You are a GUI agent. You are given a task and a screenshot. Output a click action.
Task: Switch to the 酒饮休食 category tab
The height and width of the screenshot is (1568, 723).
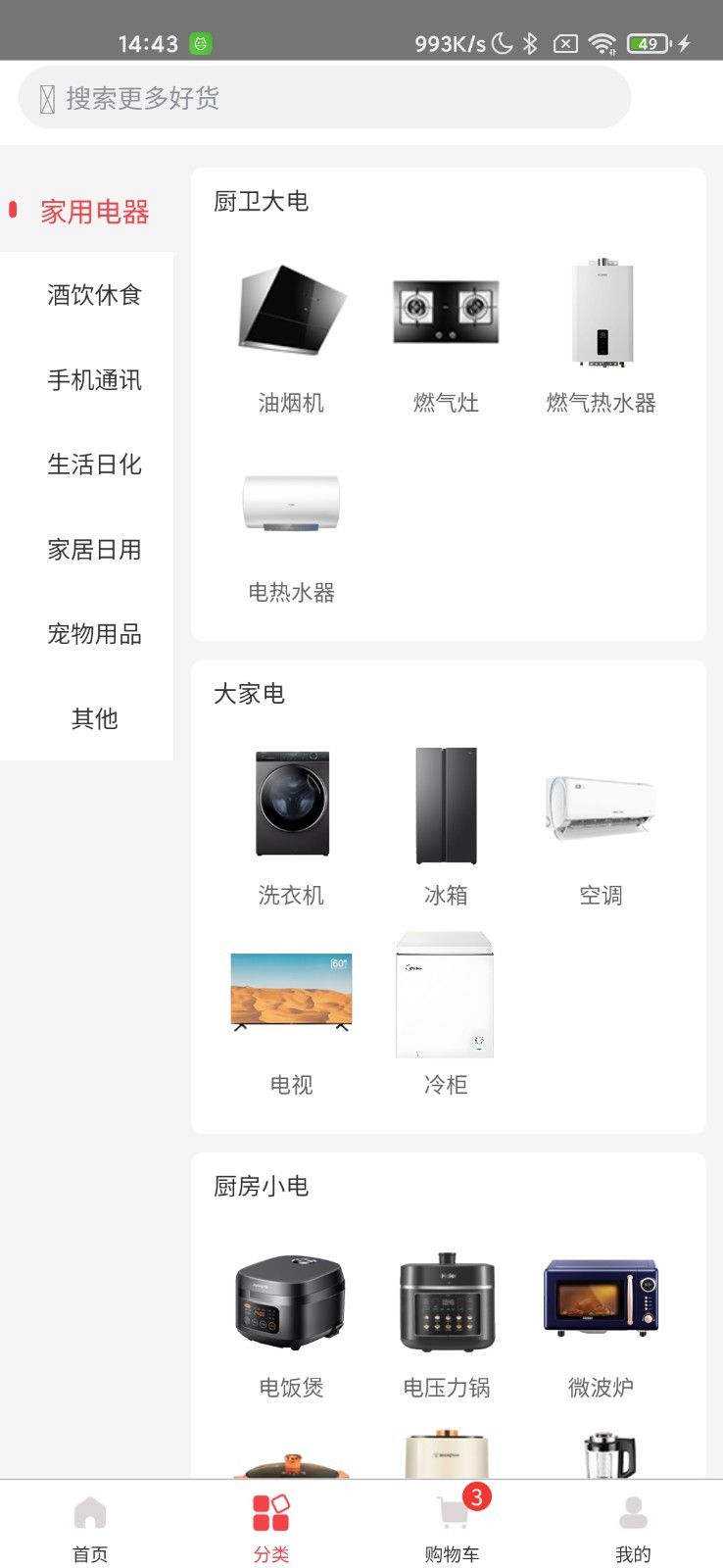[x=95, y=295]
